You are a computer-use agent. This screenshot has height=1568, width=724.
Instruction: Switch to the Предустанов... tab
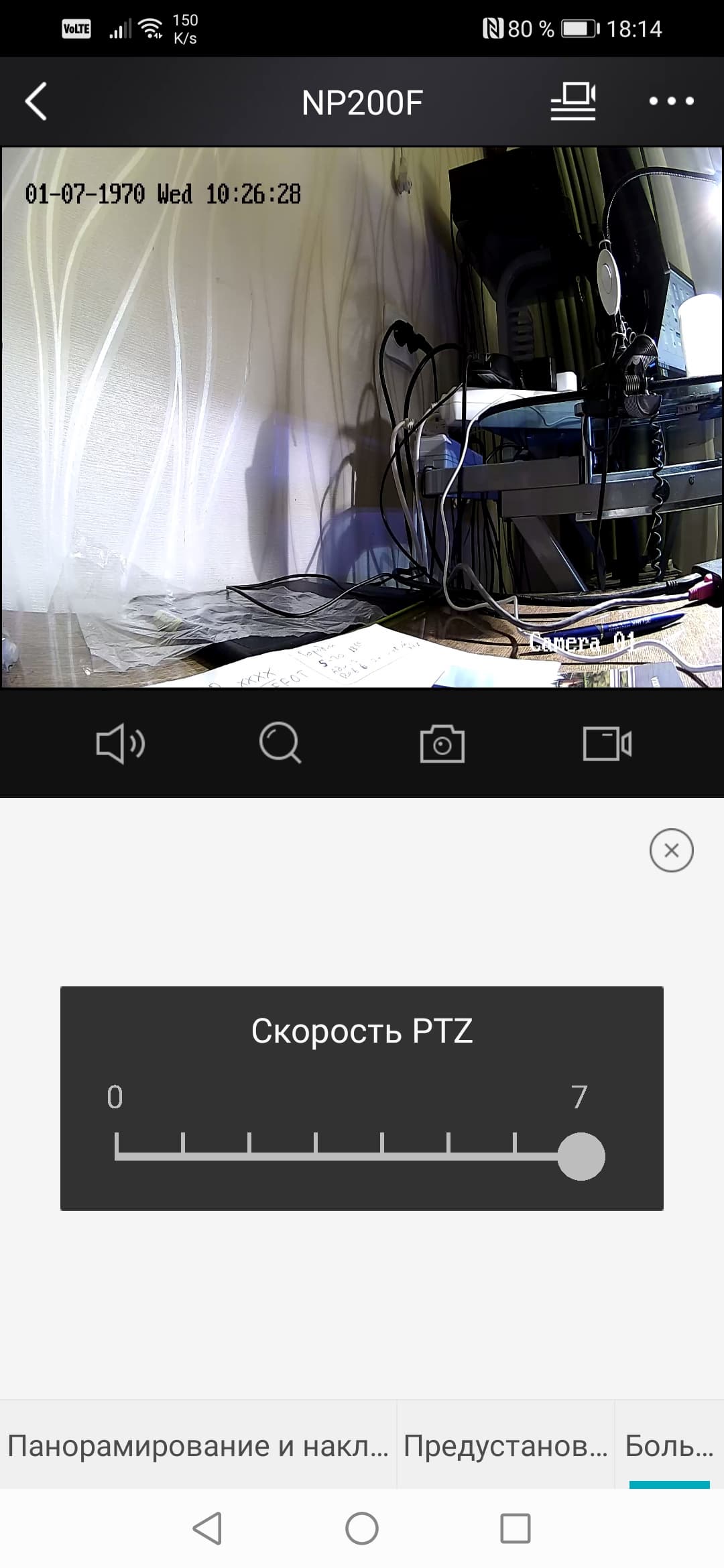(505, 1446)
